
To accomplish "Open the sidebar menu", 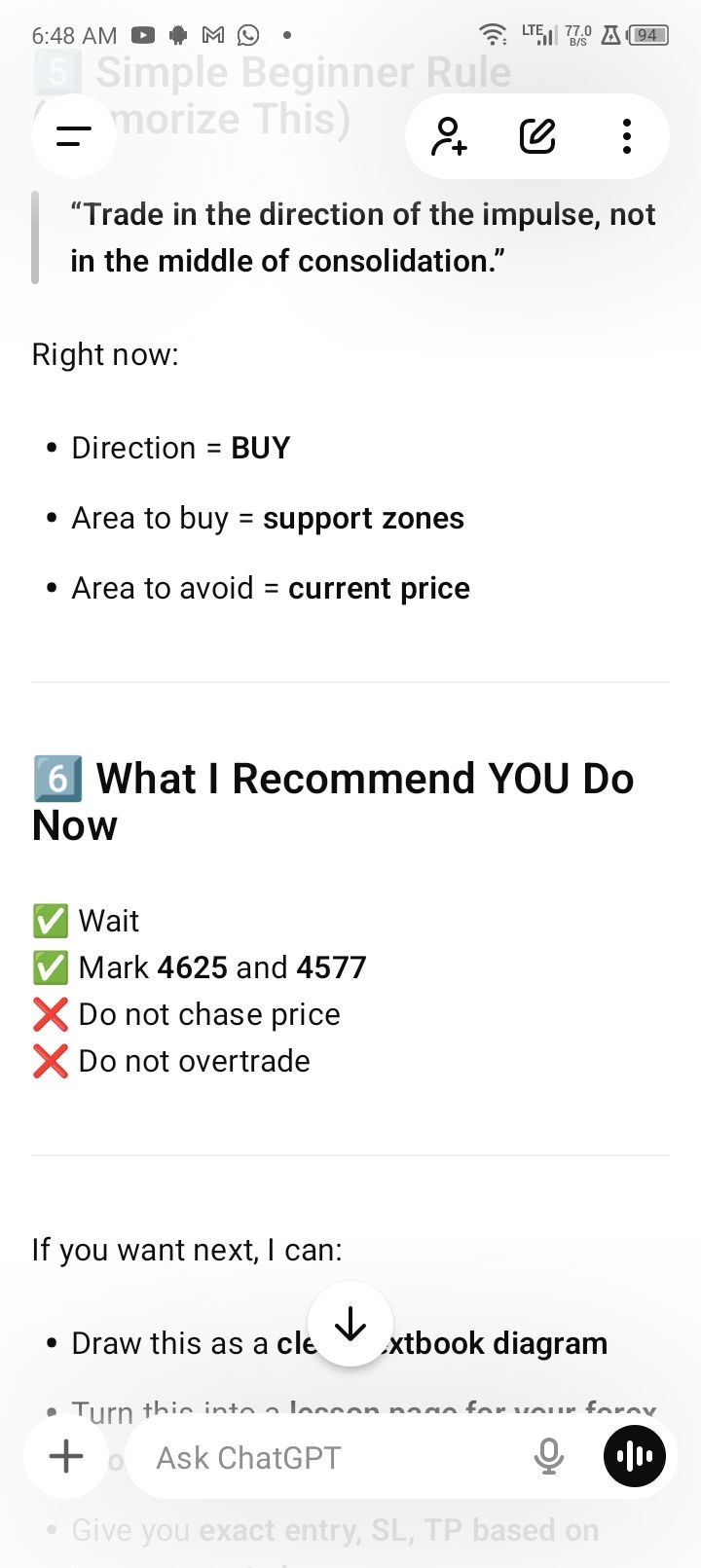I will click(74, 136).
